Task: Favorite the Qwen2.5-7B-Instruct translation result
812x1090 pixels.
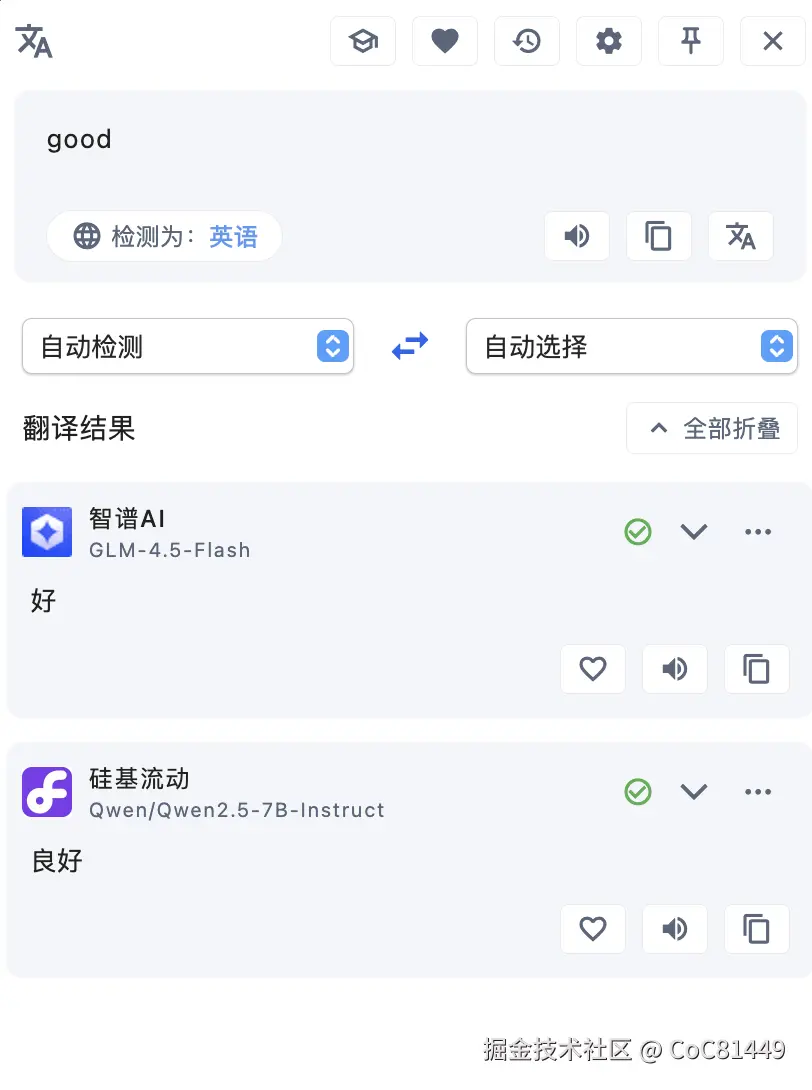Action: (593, 929)
